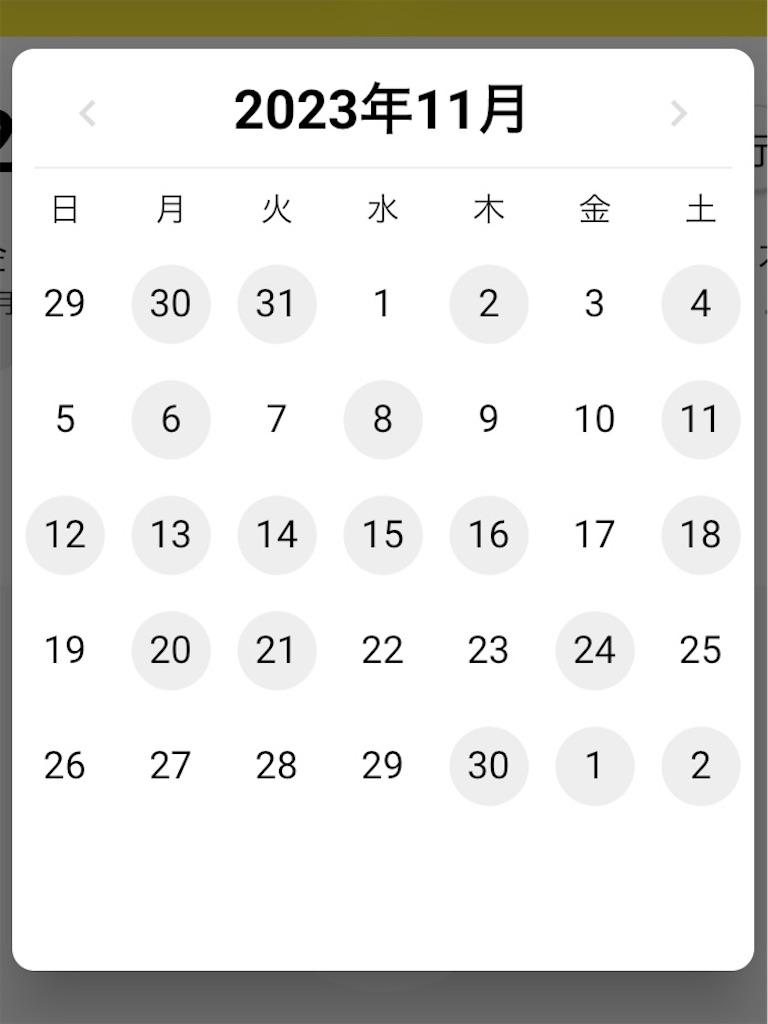Screen dimensions: 768x1024
Task: Pick November 2 in the first row
Action: click(489, 304)
